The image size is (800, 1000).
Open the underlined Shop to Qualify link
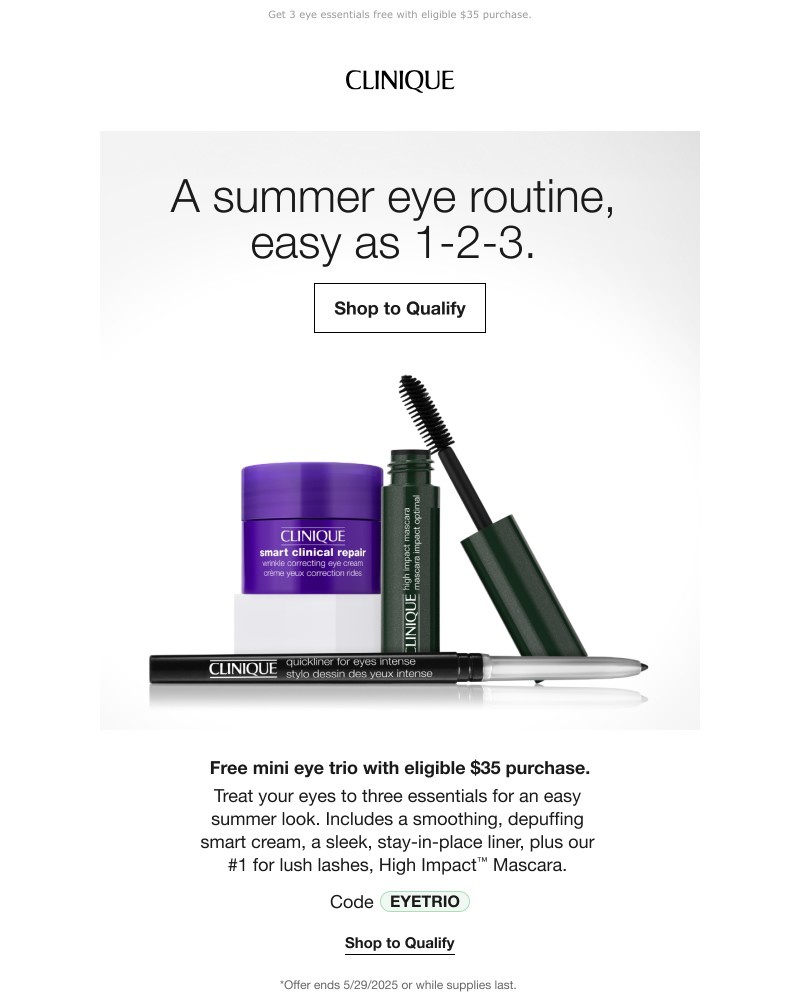point(400,943)
